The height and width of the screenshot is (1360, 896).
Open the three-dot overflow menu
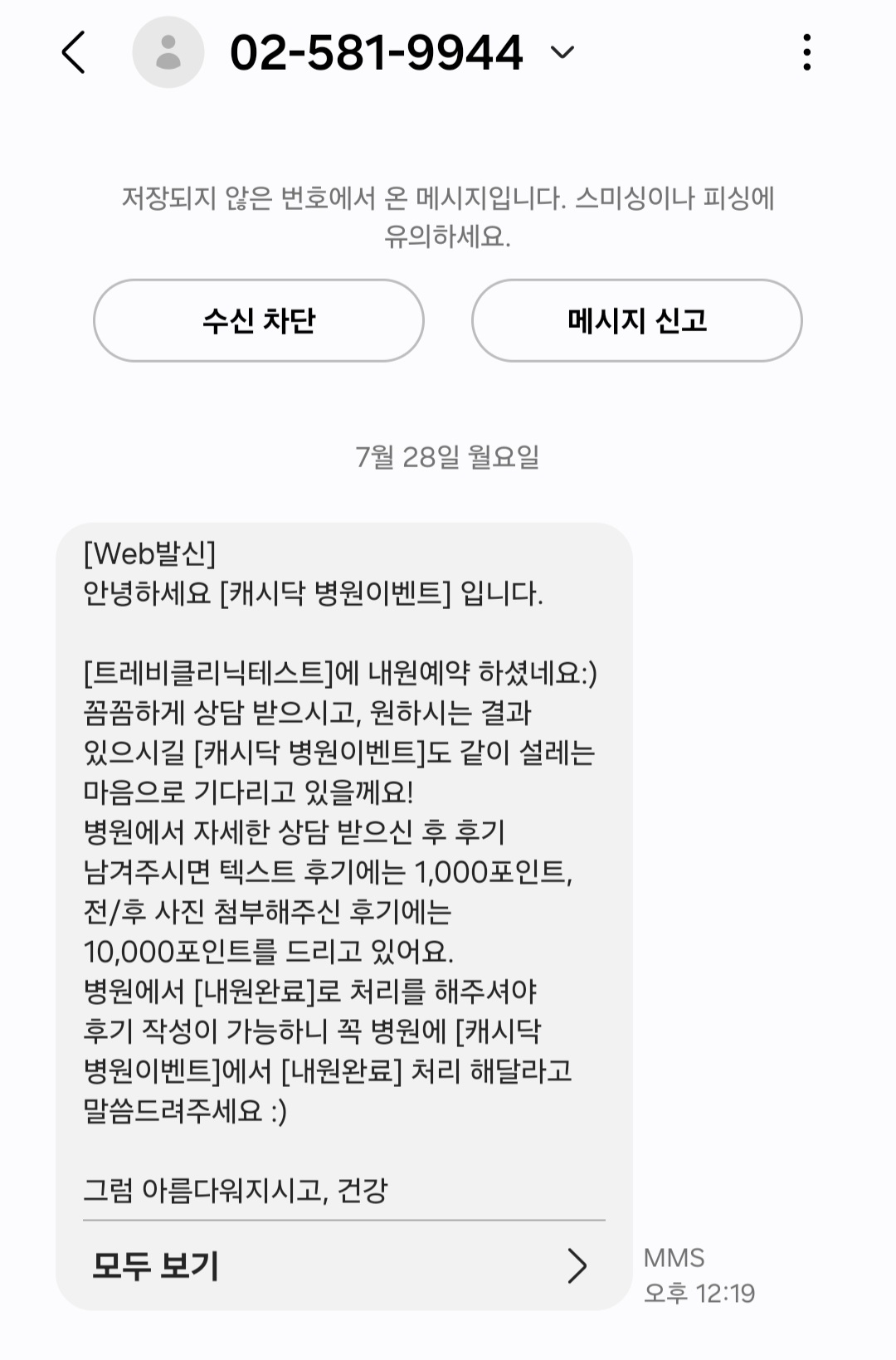(806, 52)
